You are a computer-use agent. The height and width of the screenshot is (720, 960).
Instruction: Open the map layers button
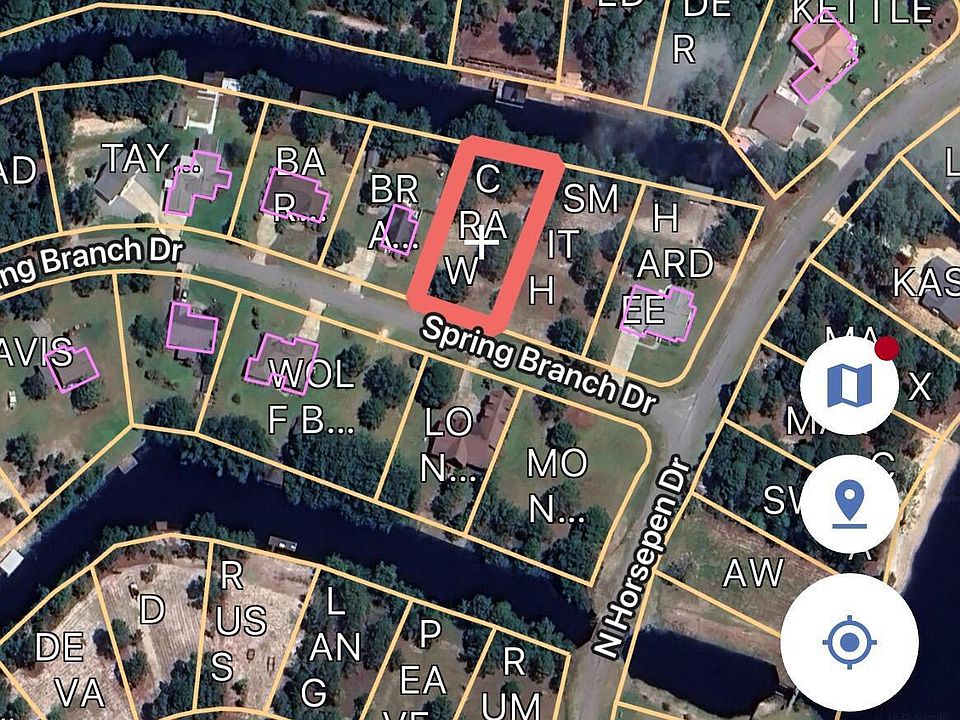pyautogui.click(x=849, y=385)
